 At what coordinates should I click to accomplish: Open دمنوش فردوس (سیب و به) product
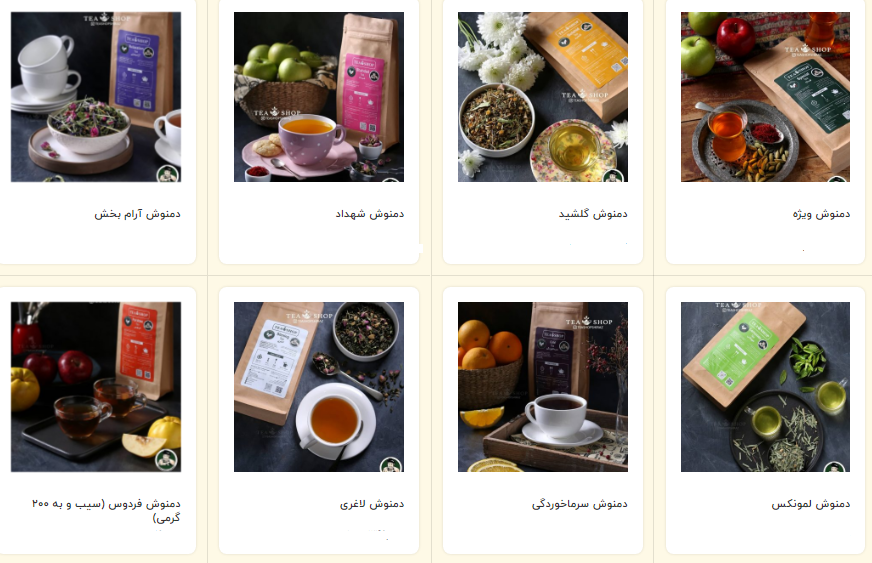pyautogui.click(x=96, y=387)
